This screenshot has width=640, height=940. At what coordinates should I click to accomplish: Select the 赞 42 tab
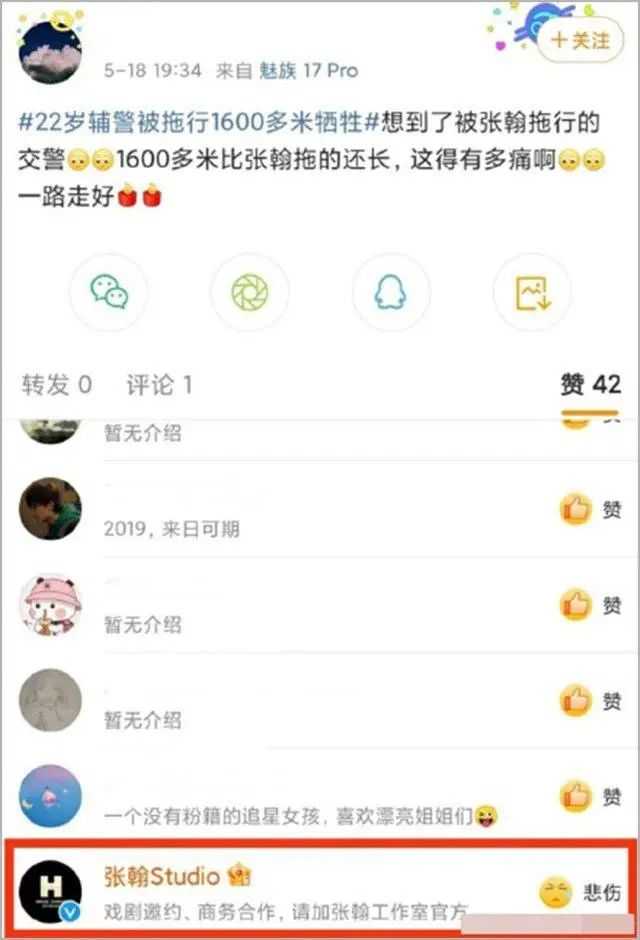(590, 384)
